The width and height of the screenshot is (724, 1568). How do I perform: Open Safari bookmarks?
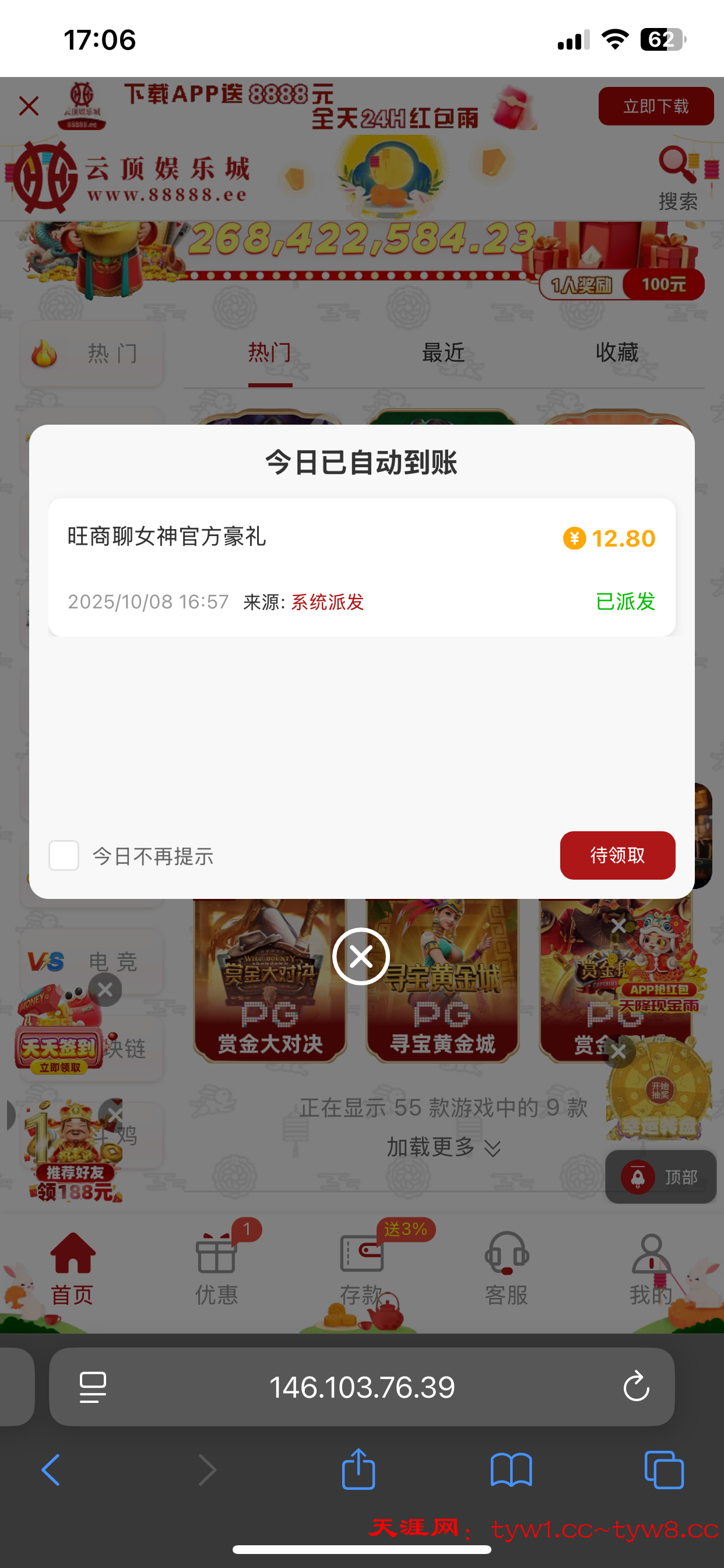pos(511,1470)
